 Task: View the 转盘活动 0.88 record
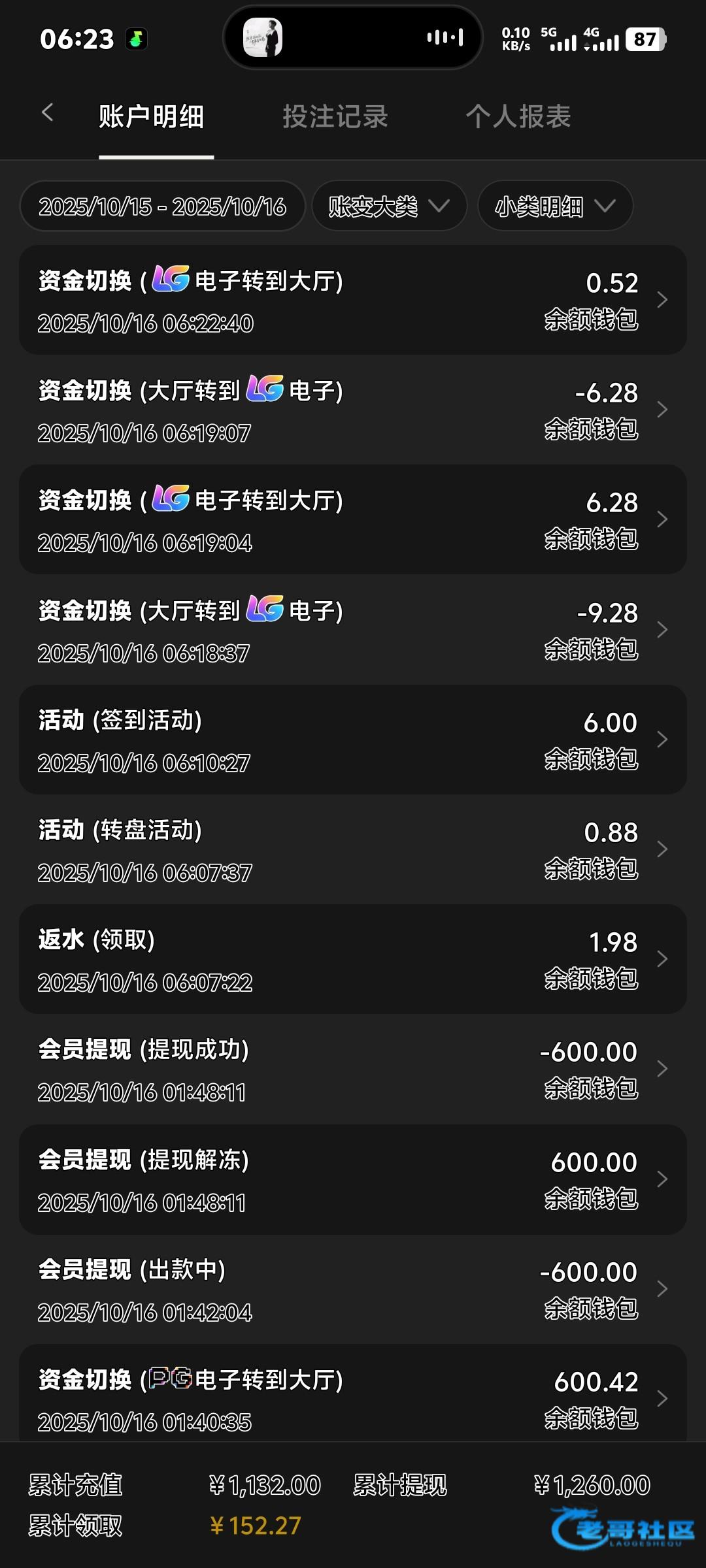(353, 850)
